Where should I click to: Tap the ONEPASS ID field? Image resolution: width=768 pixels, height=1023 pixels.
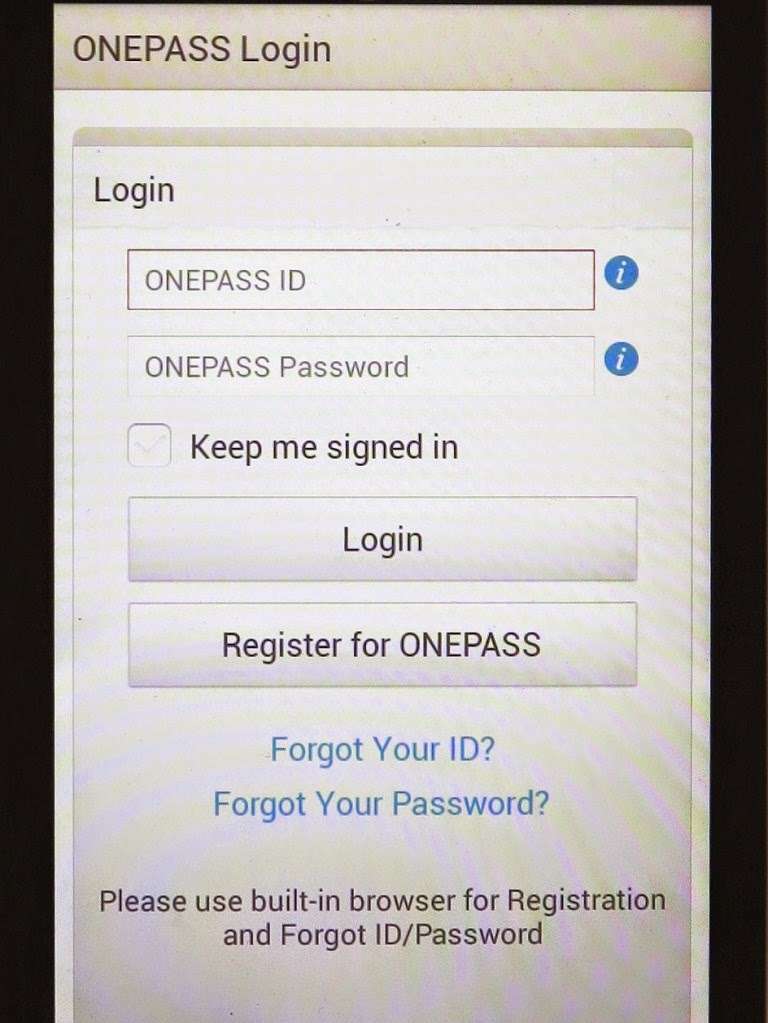click(x=360, y=279)
